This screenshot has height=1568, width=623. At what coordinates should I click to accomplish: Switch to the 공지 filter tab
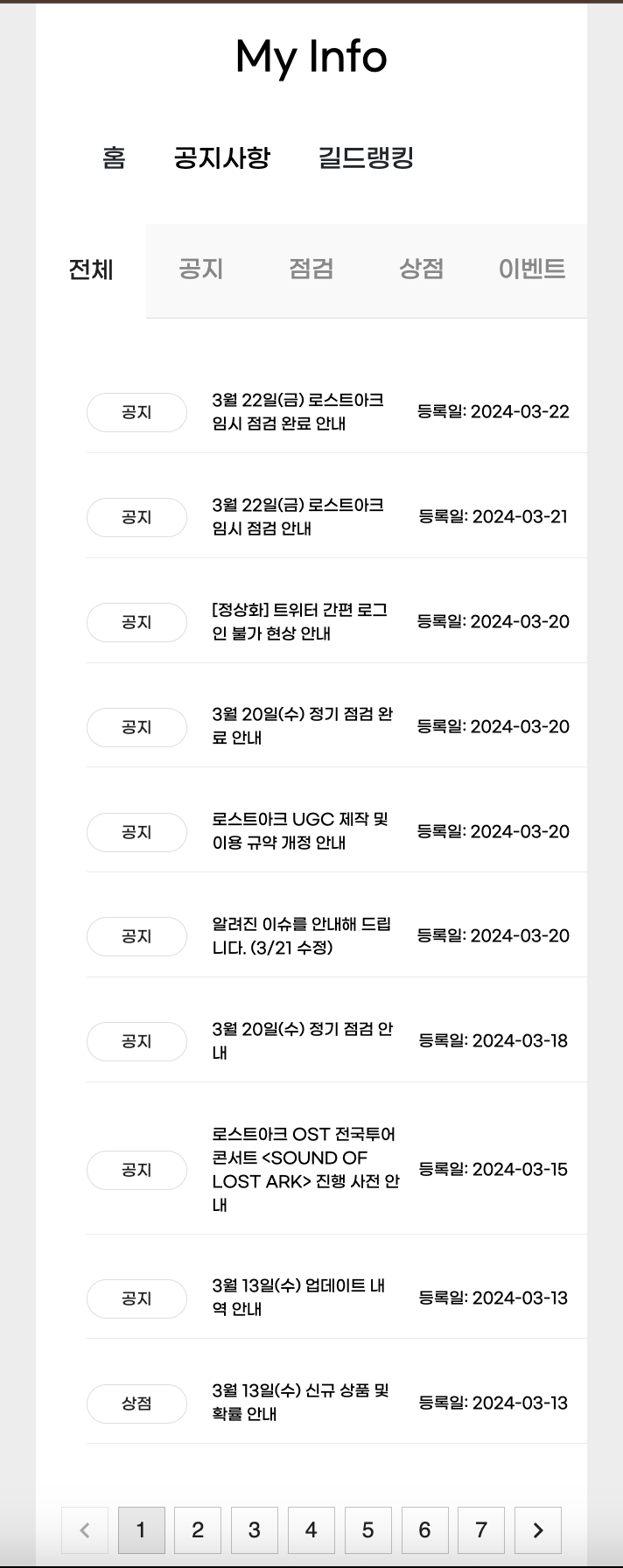click(x=201, y=269)
